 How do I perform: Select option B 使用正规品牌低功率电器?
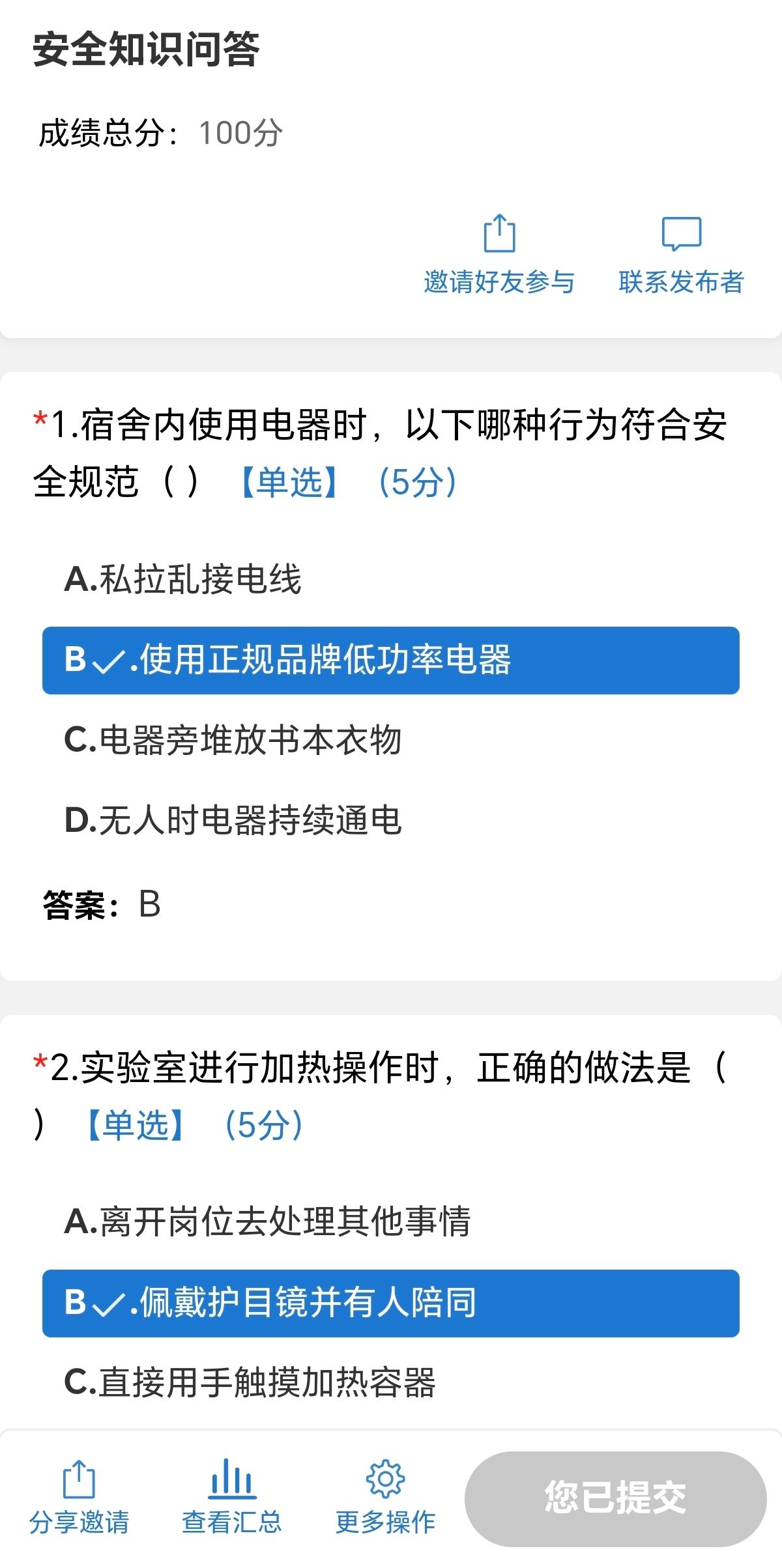click(x=391, y=660)
